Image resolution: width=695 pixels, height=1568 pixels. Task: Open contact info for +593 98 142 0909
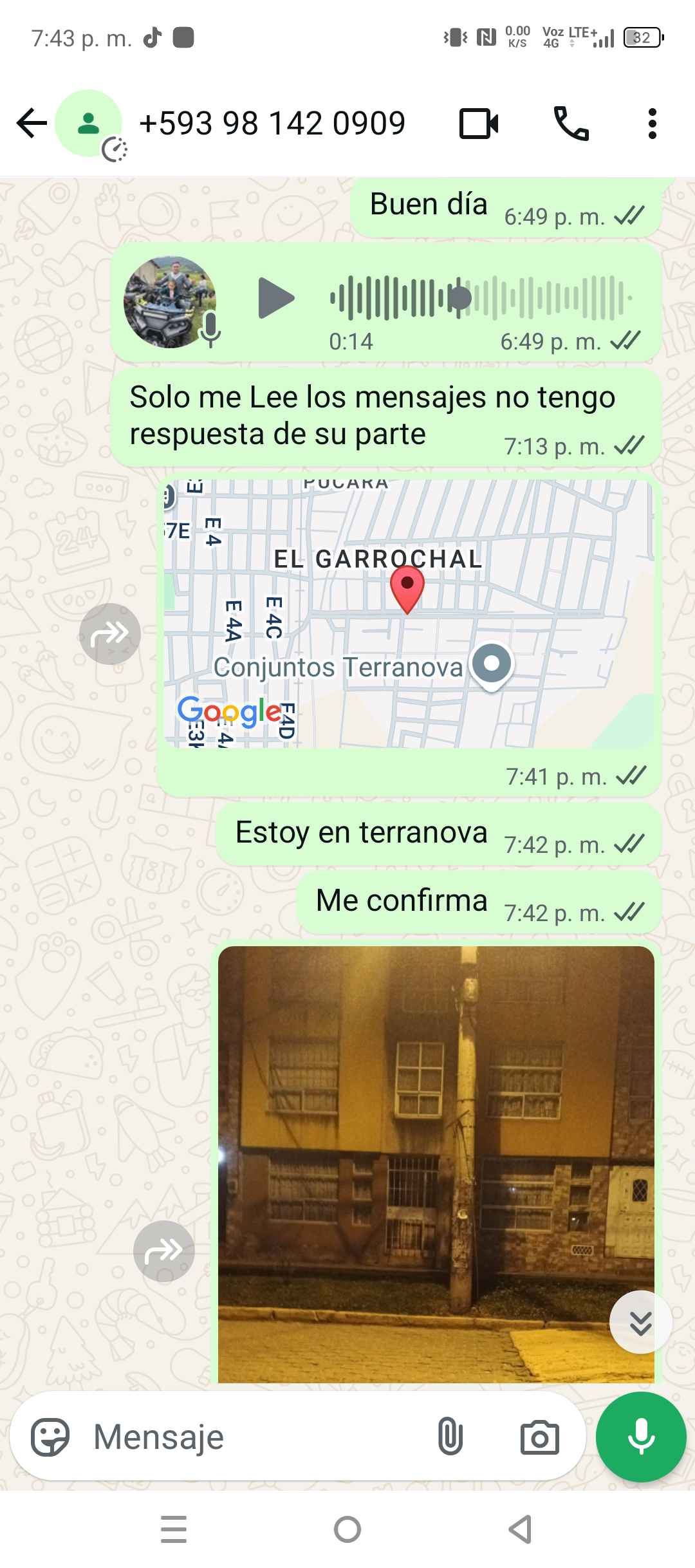point(272,124)
